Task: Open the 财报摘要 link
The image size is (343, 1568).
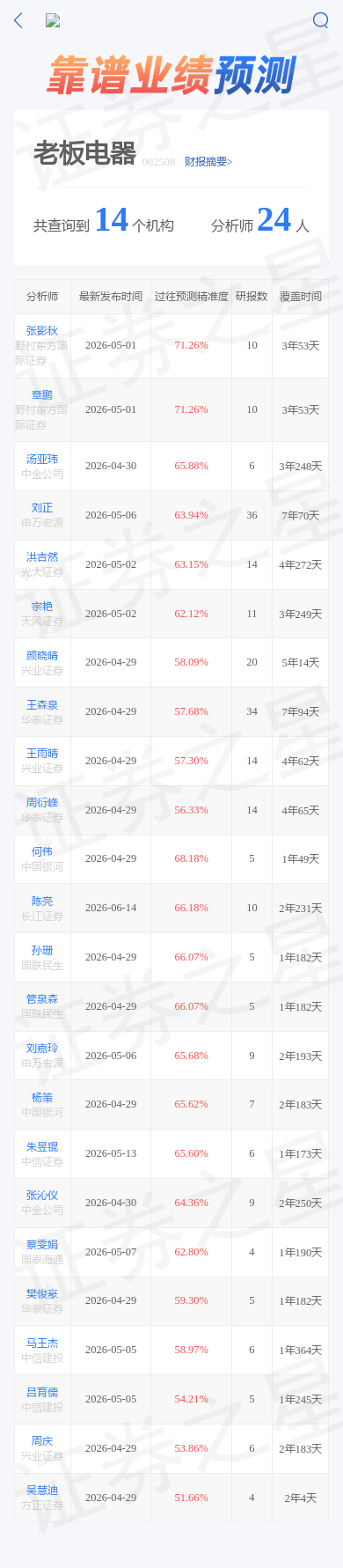Action: tap(208, 162)
